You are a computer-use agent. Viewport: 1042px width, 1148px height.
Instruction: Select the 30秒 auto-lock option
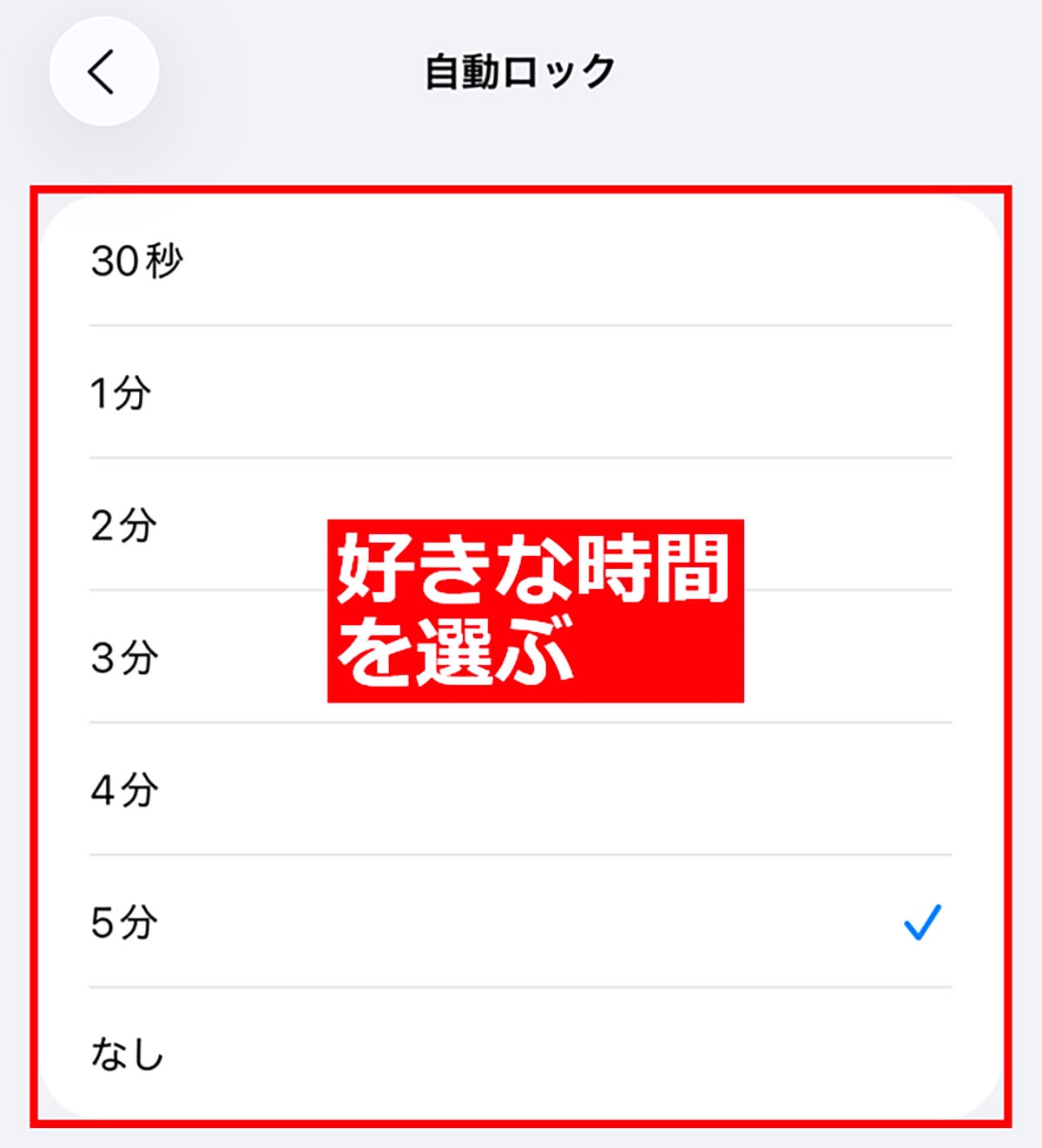click(137, 261)
